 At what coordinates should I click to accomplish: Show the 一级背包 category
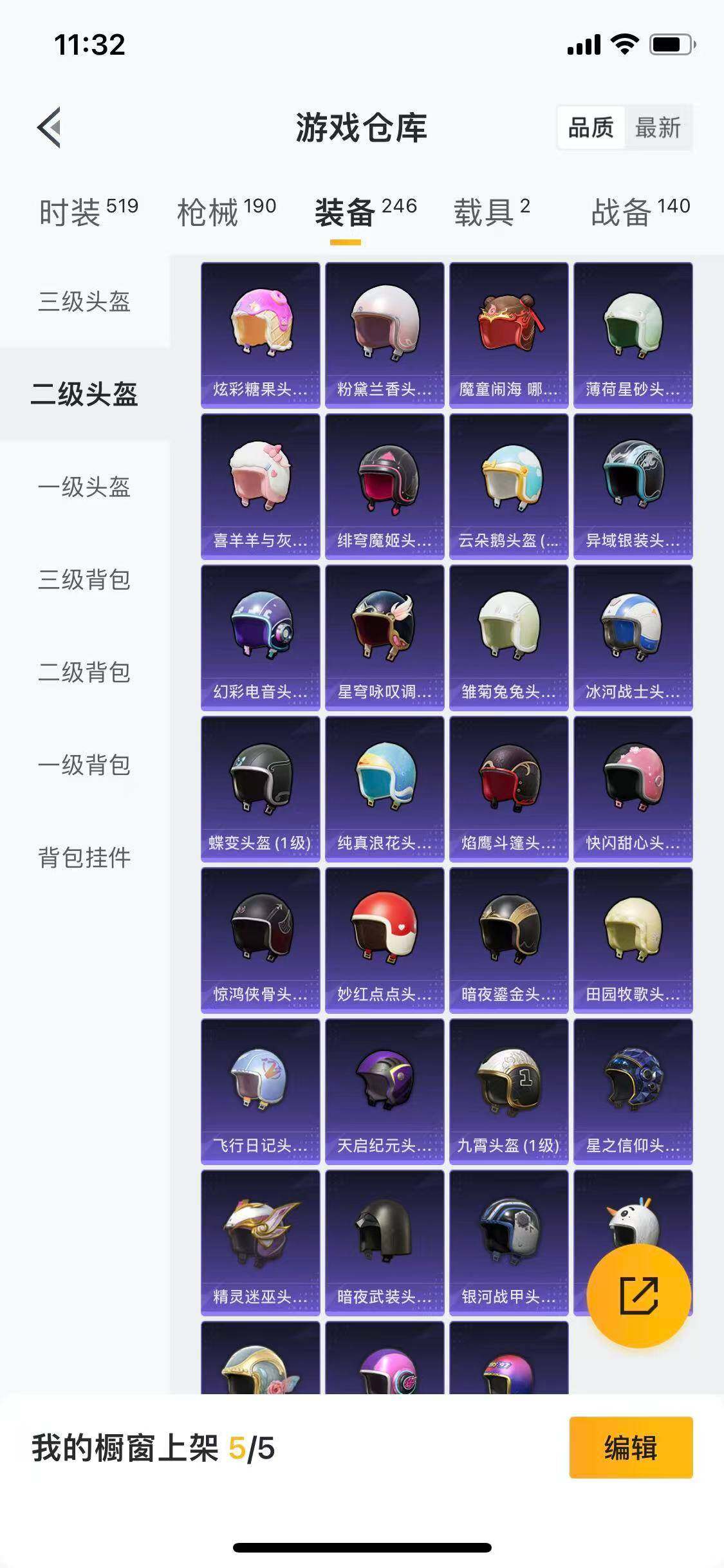pyautogui.click(x=84, y=765)
